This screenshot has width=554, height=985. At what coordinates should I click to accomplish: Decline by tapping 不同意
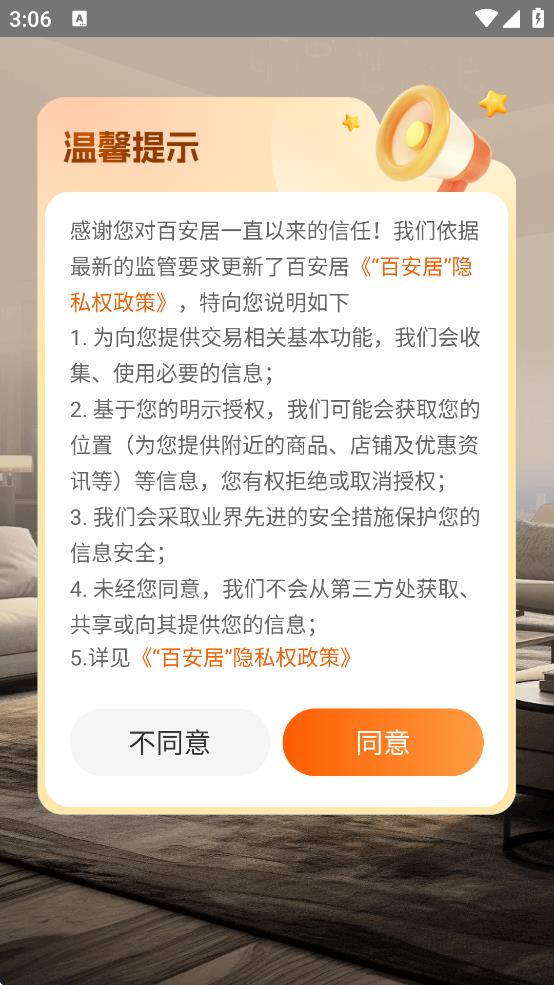tap(170, 742)
